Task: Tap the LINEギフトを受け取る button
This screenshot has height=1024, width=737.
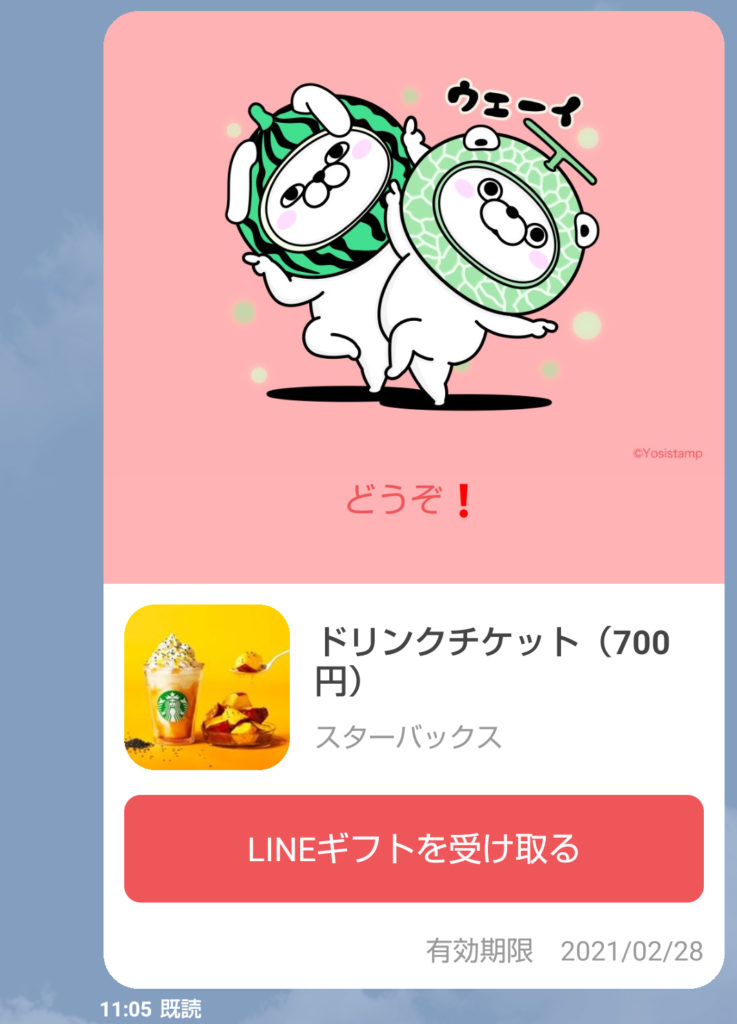Action: 413,849
